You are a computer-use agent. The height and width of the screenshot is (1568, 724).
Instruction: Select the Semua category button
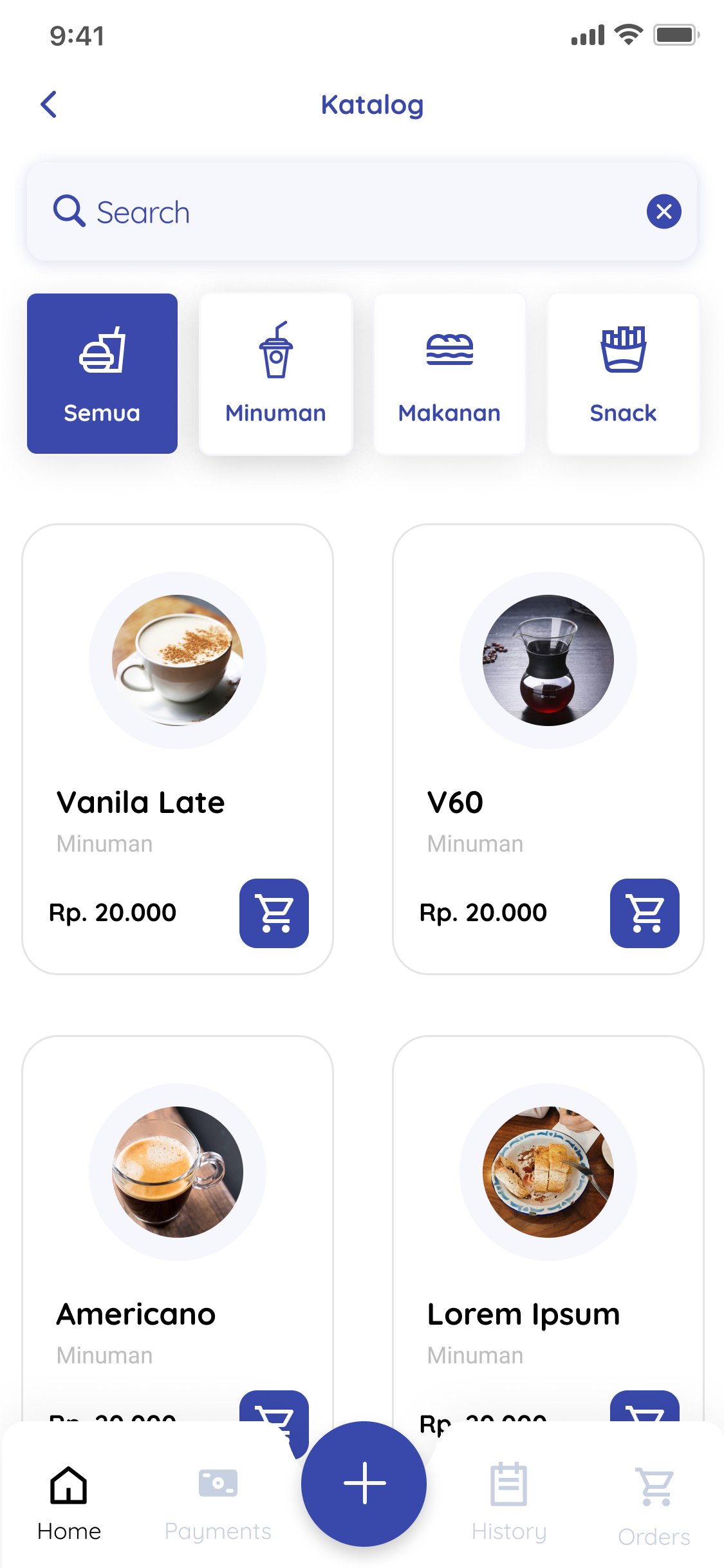click(102, 373)
